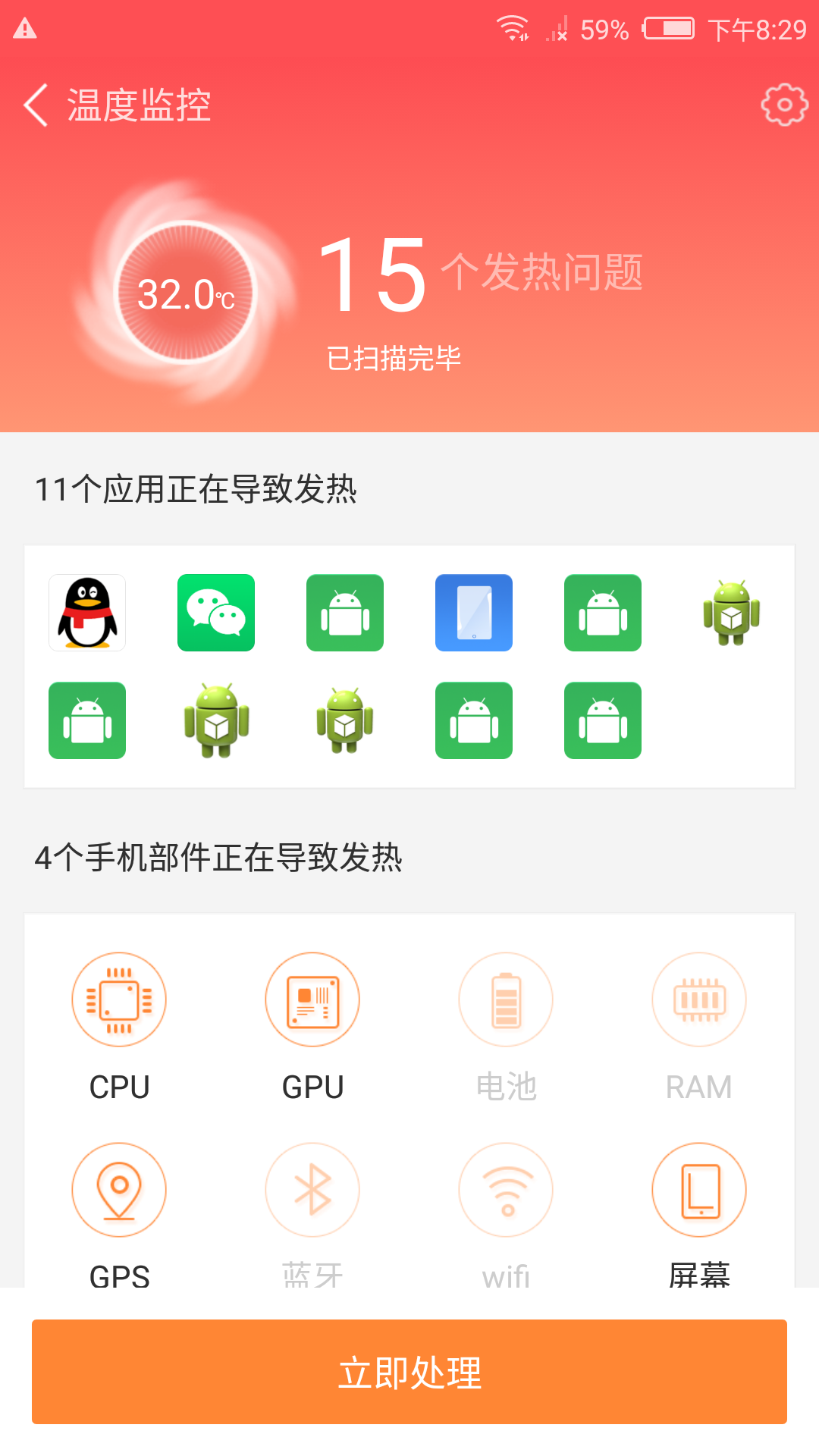Image resolution: width=819 pixels, height=1456 pixels.
Task: Tap the battery percentage in status bar
Action: tap(603, 29)
